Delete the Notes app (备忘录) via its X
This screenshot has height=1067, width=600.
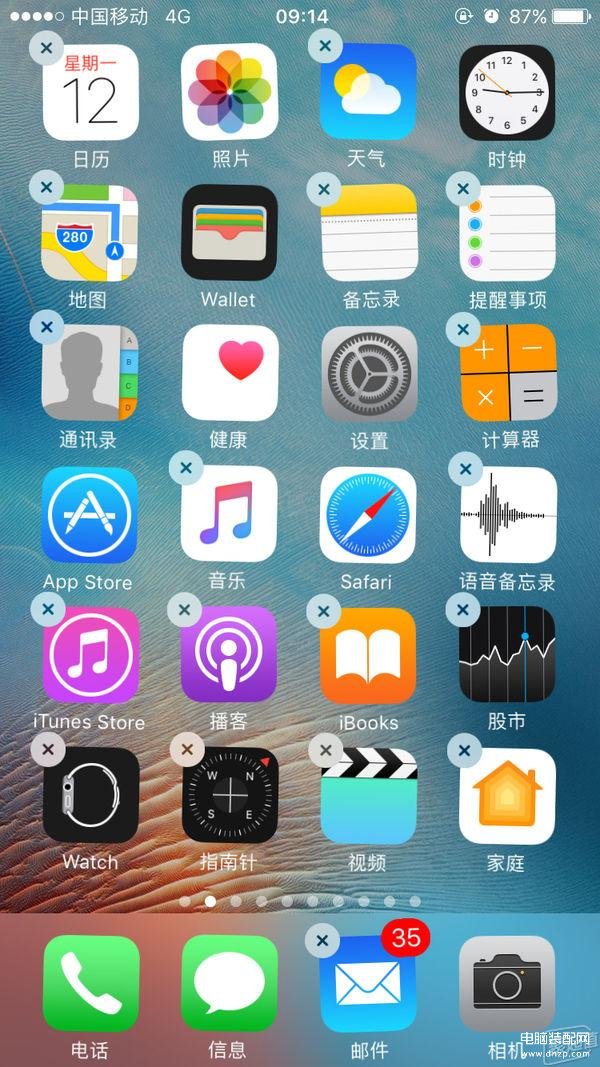[x=324, y=189]
